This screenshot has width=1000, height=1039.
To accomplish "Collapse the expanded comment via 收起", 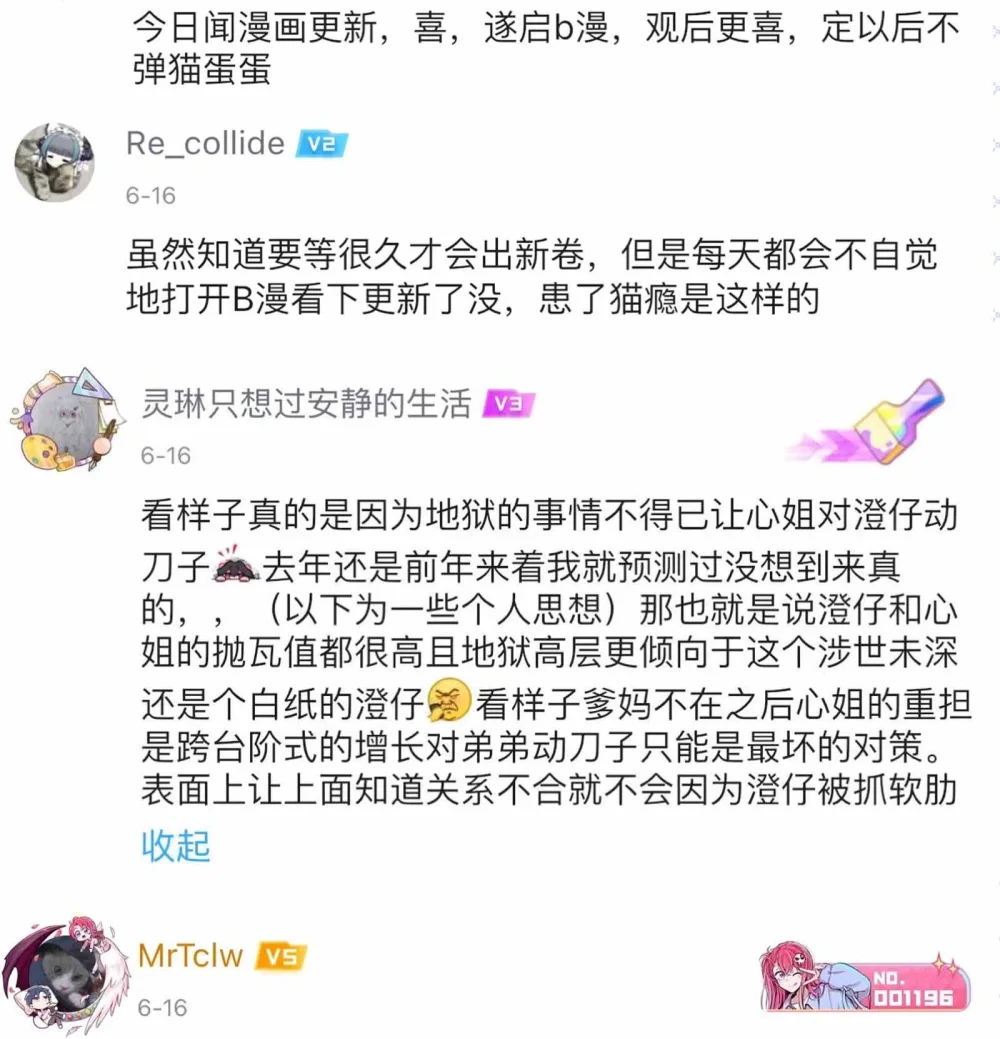I will (x=176, y=845).
